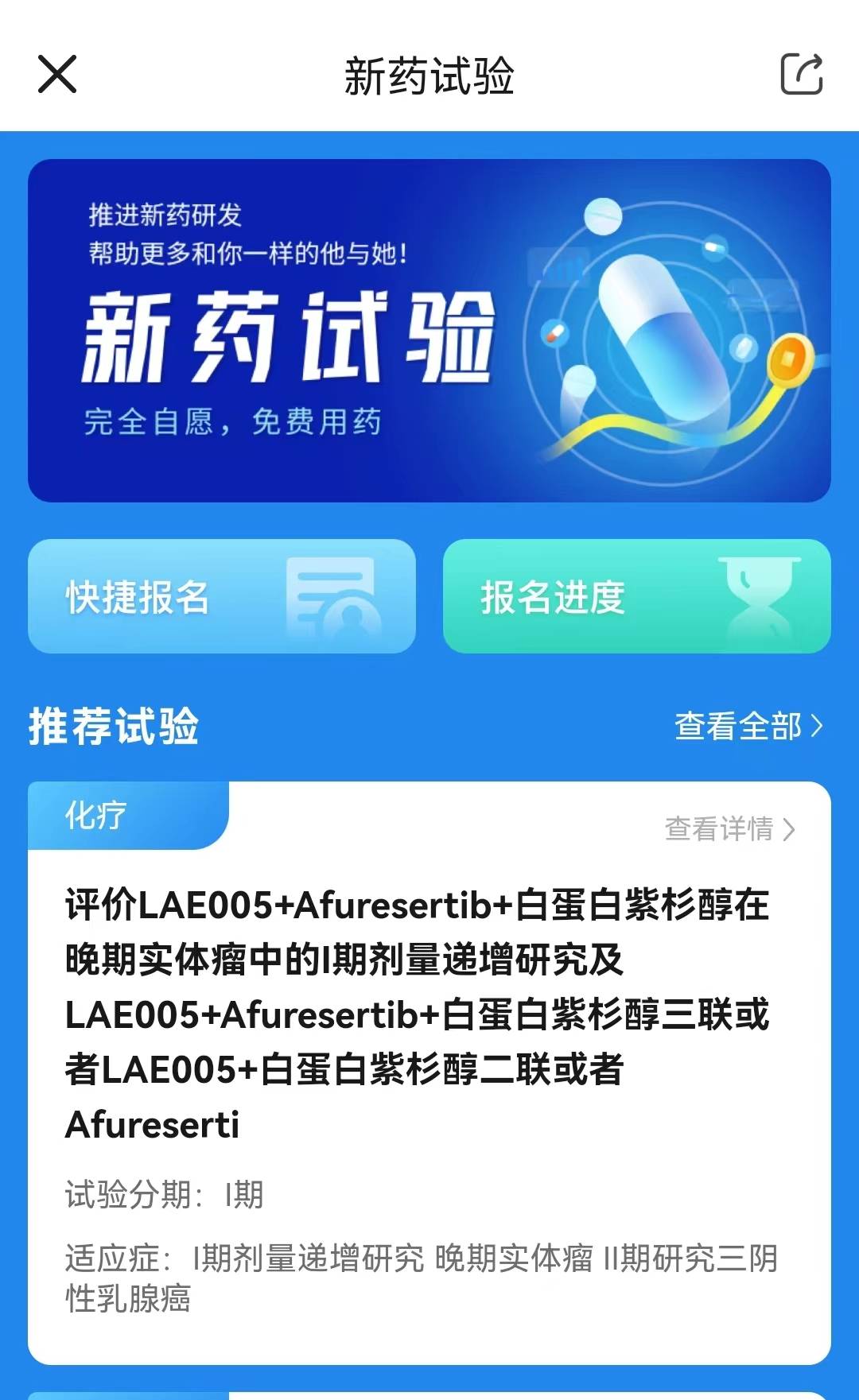The image size is (859, 1400).
Task: Share this page via top-right icon
Action: click(x=801, y=75)
